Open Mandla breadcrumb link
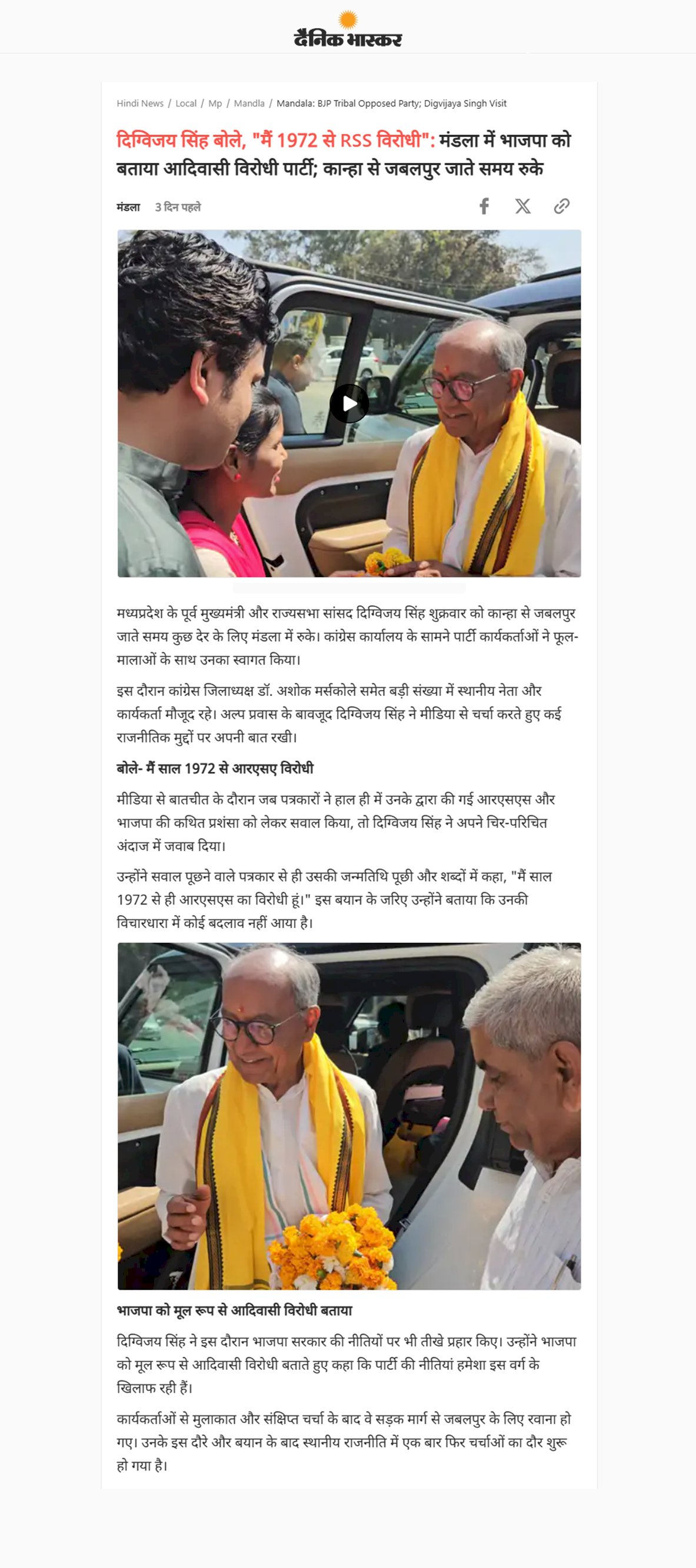This screenshot has width=696, height=1568. pyautogui.click(x=249, y=104)
